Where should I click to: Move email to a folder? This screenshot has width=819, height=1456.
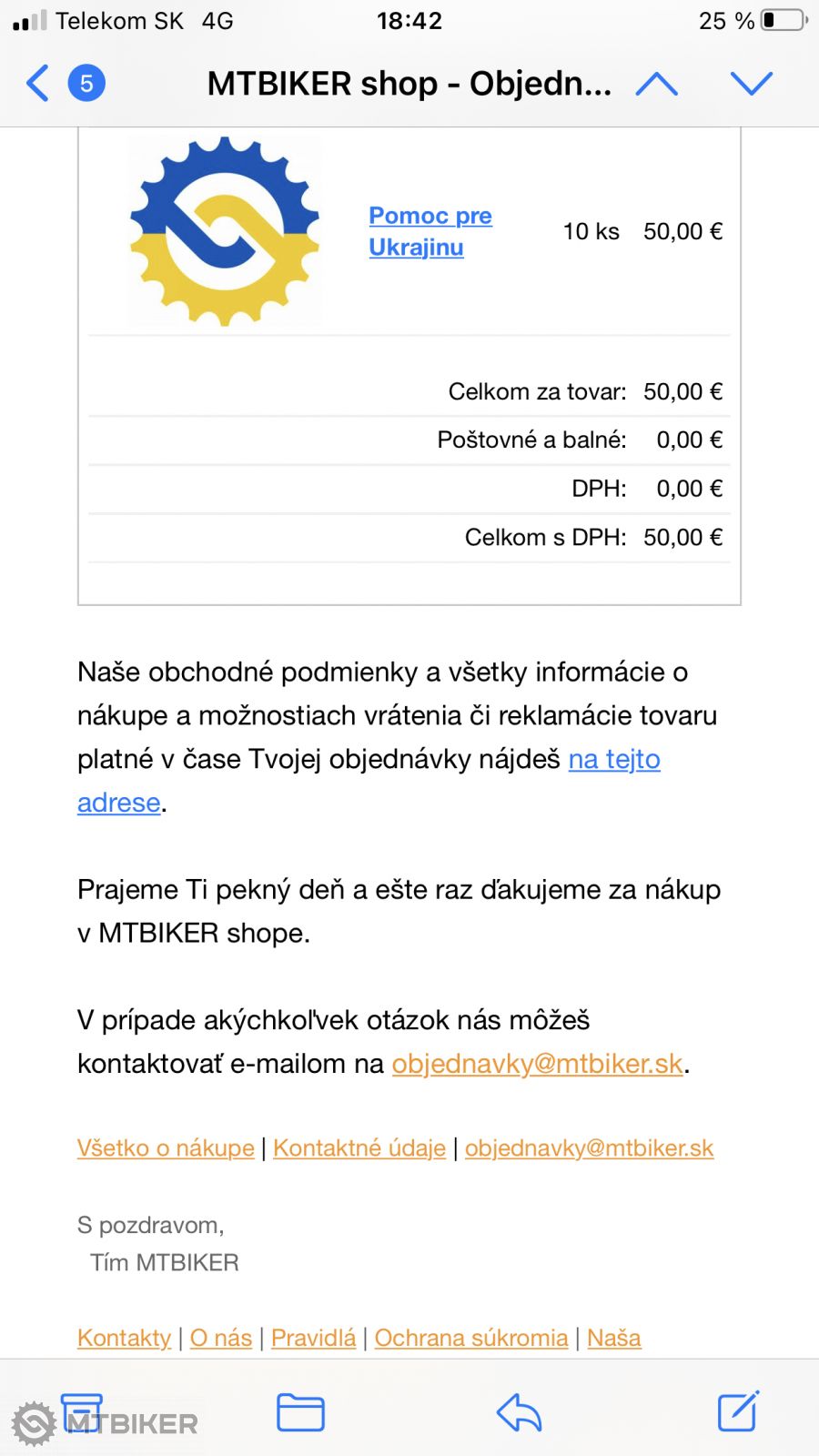click(x=300, y=1412)
